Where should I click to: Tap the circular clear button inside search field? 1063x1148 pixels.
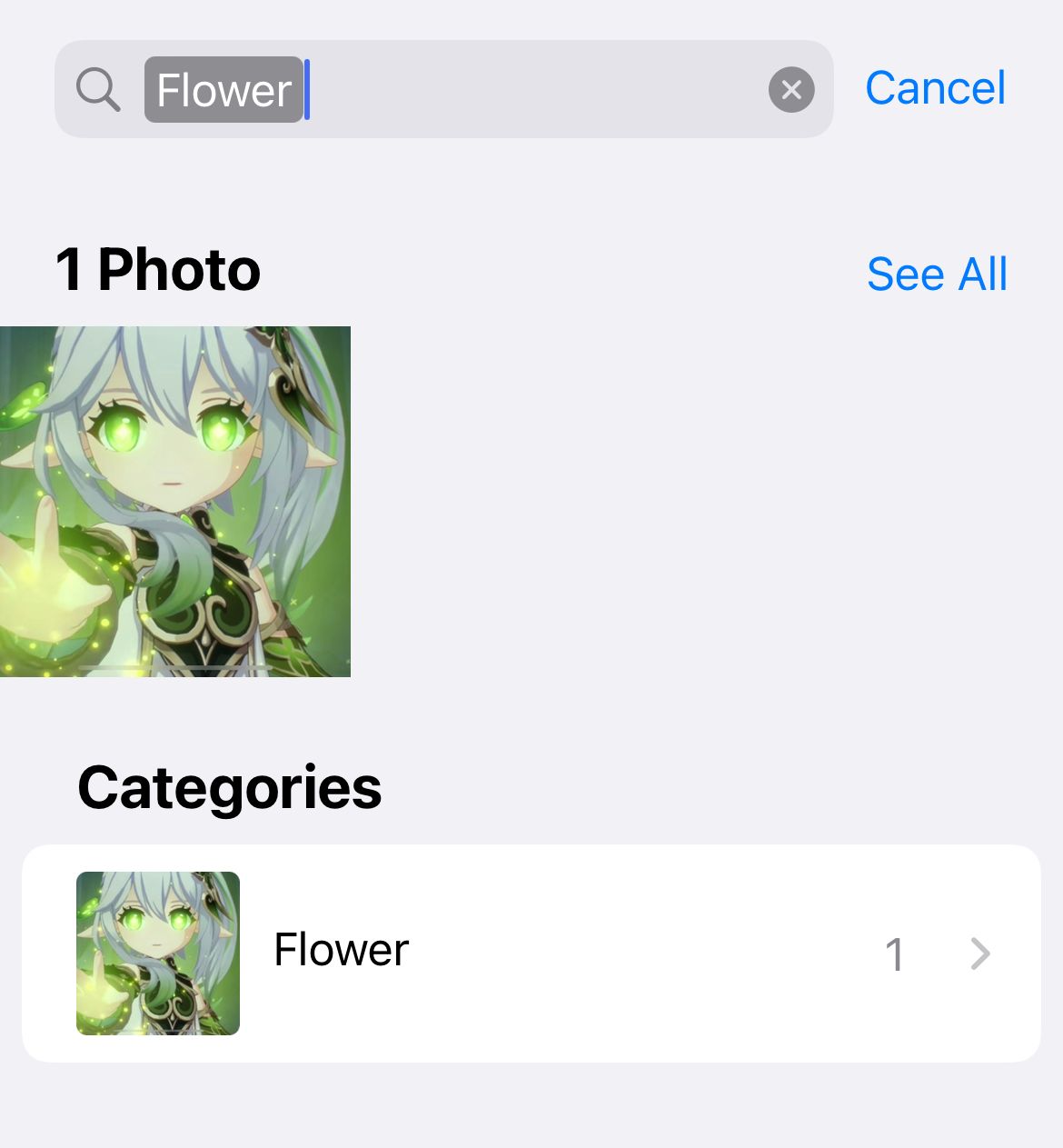(x=791, y=89)
